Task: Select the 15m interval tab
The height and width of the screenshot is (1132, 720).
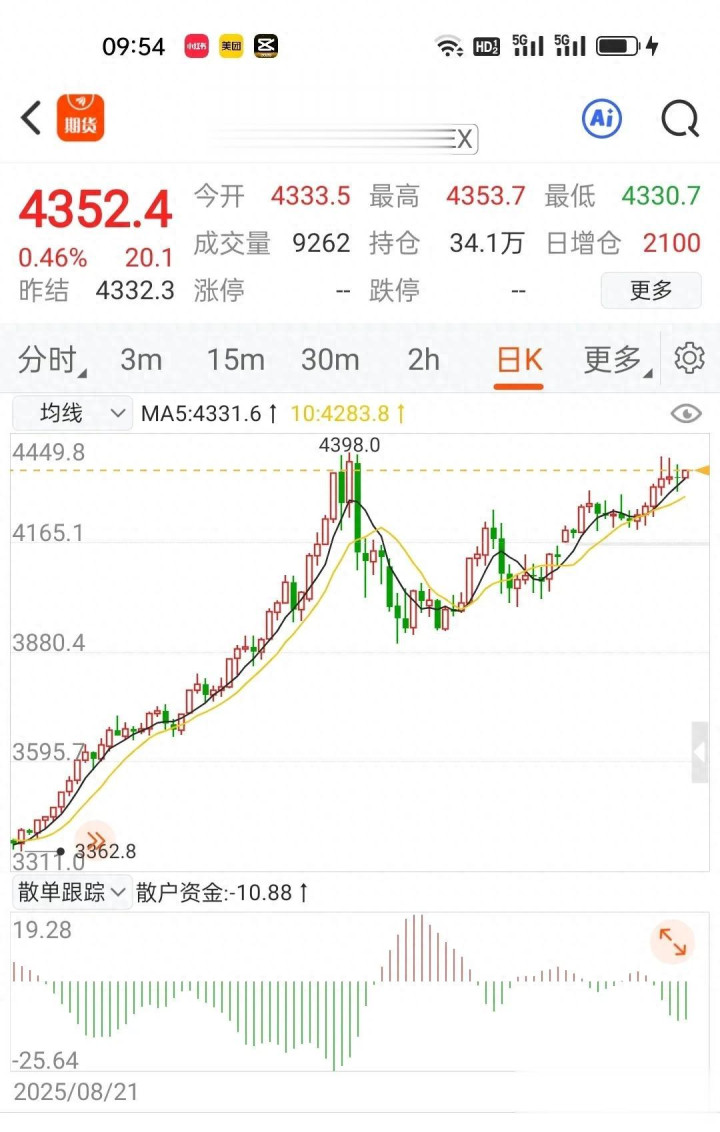Action: click(x=236, y=359)
